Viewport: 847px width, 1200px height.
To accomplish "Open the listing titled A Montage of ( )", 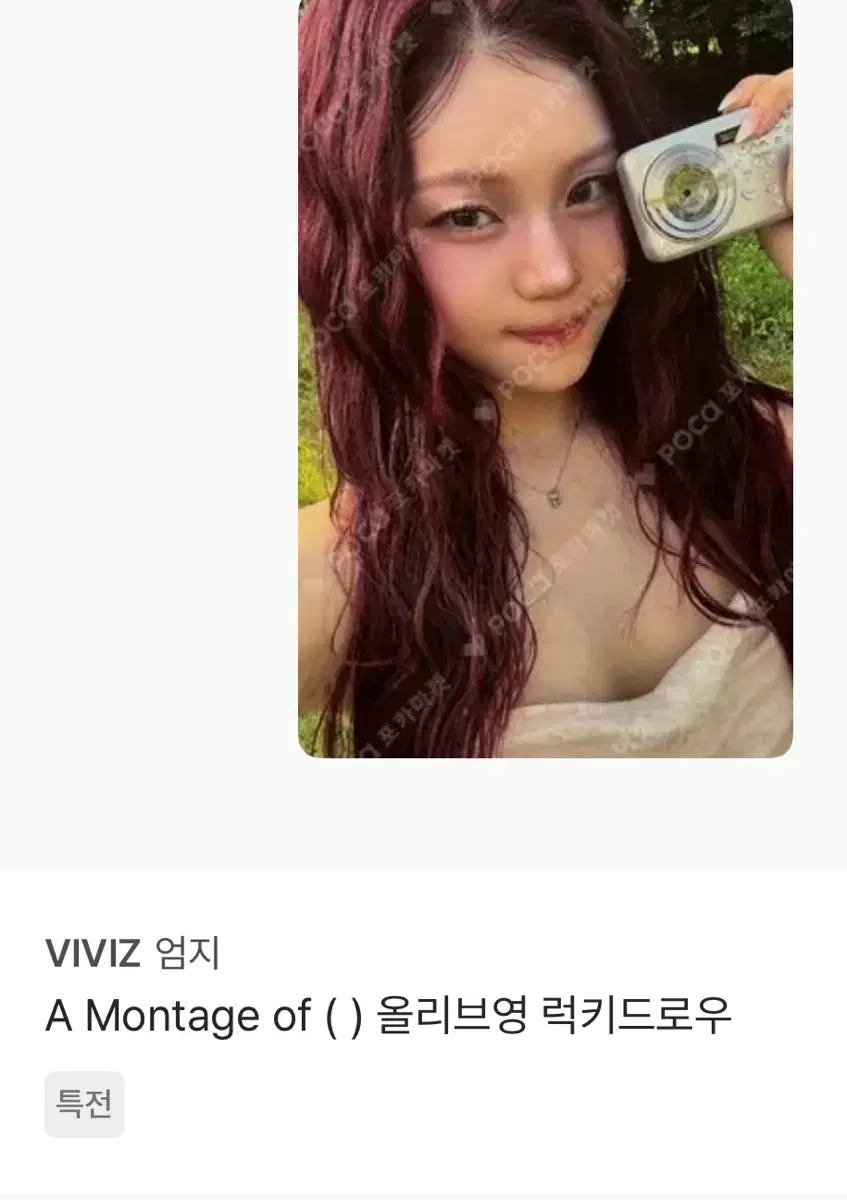I will 390,1013.
